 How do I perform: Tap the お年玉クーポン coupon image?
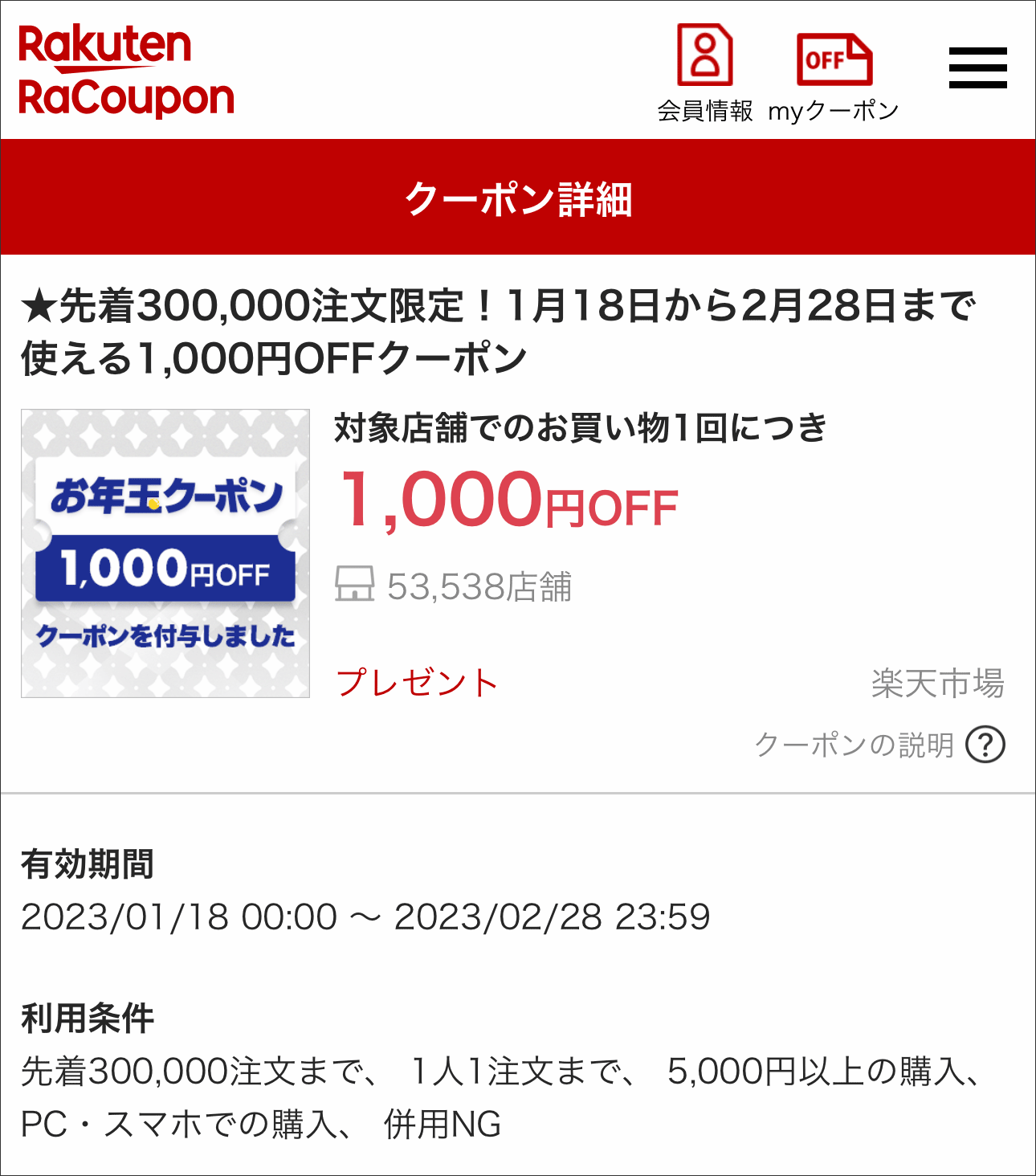click(x=165, y=553)
